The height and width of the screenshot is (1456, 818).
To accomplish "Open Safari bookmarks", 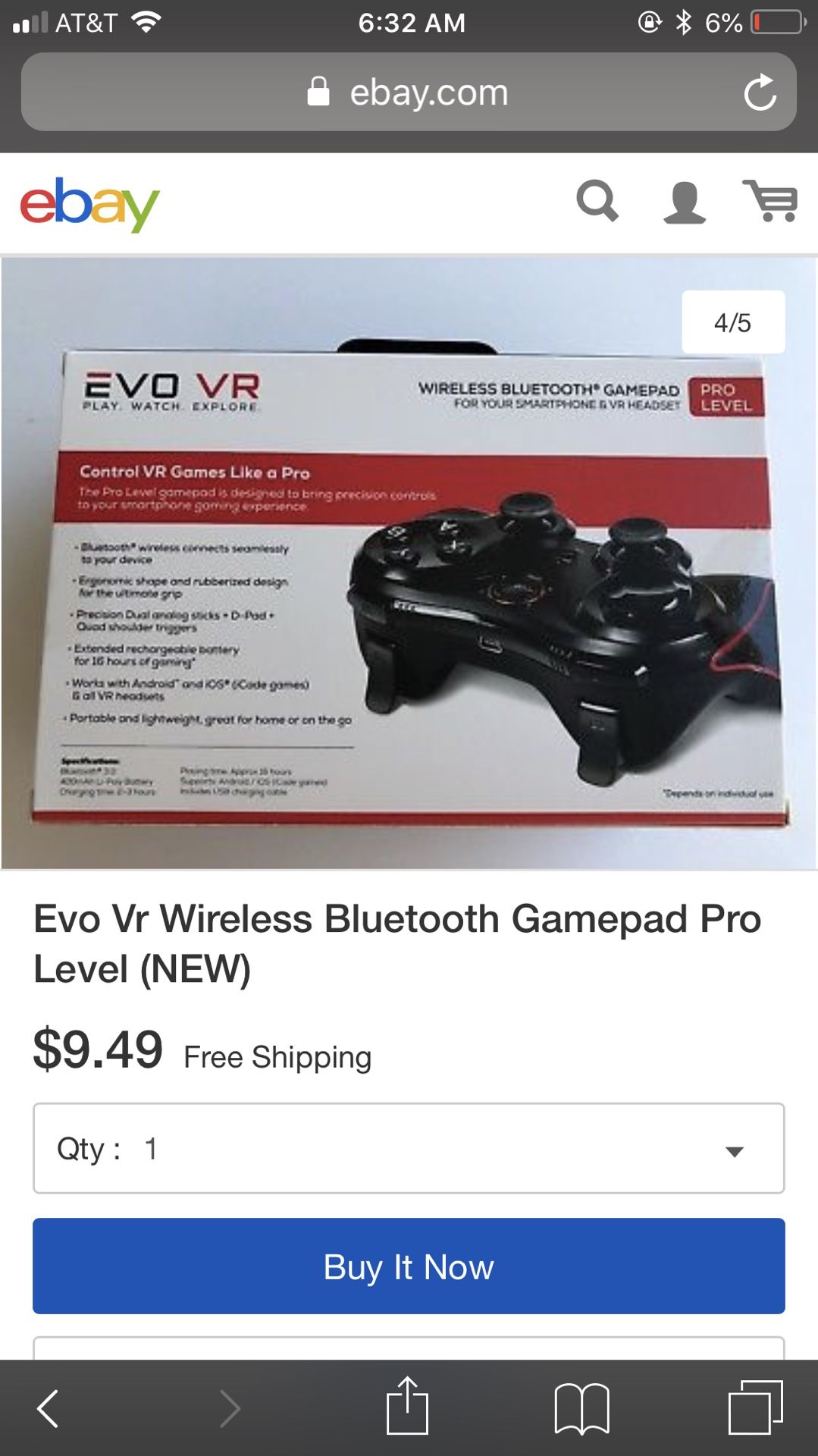I will [581, 1409].
